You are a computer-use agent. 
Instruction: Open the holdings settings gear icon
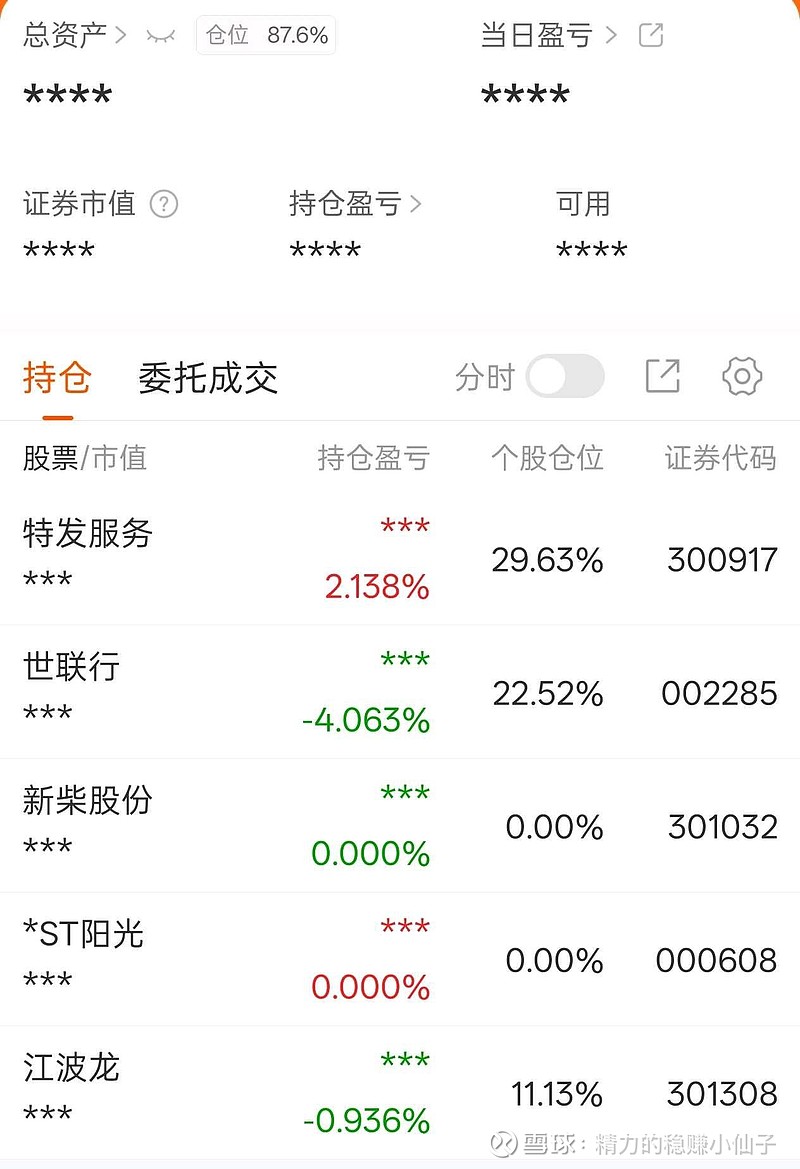740,376
